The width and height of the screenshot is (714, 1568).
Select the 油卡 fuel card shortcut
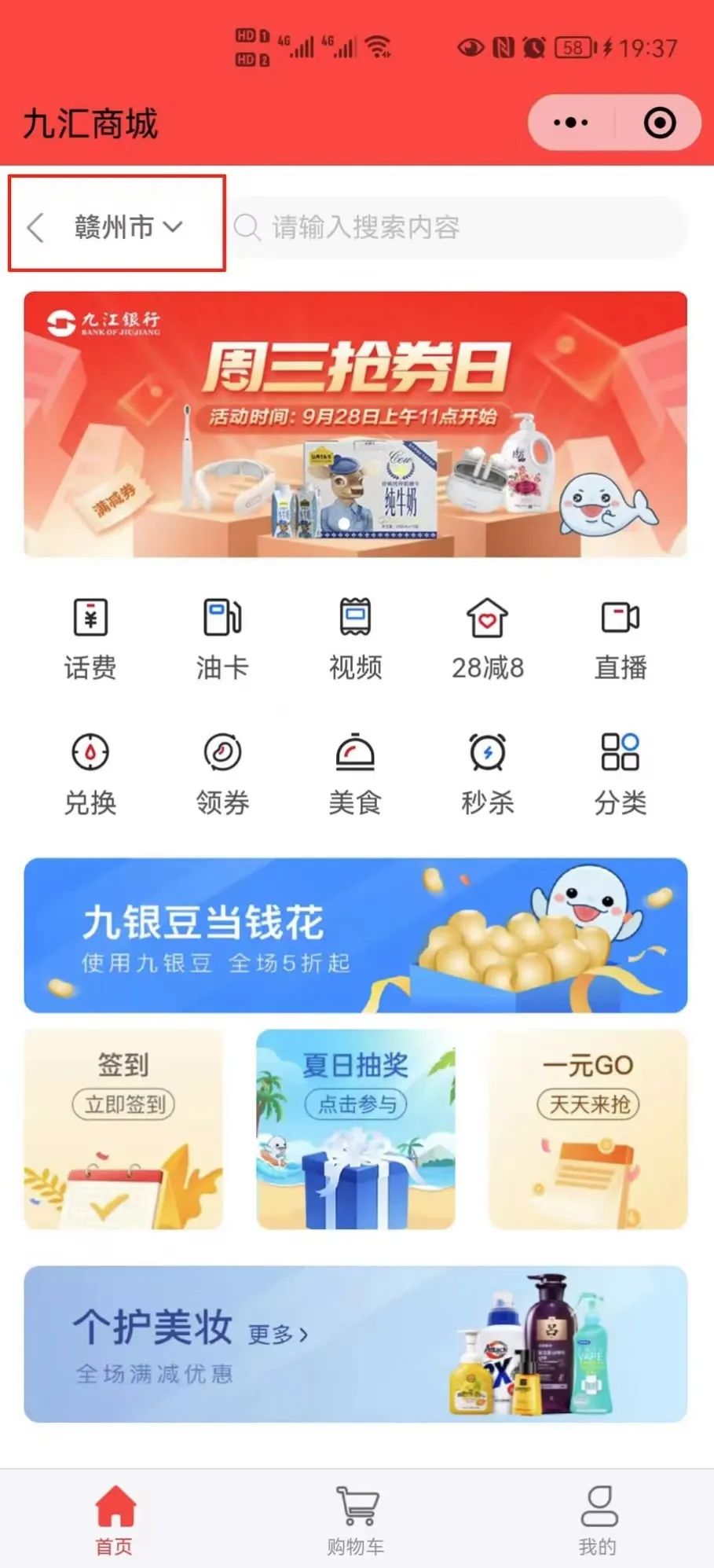tap(222, 638)
